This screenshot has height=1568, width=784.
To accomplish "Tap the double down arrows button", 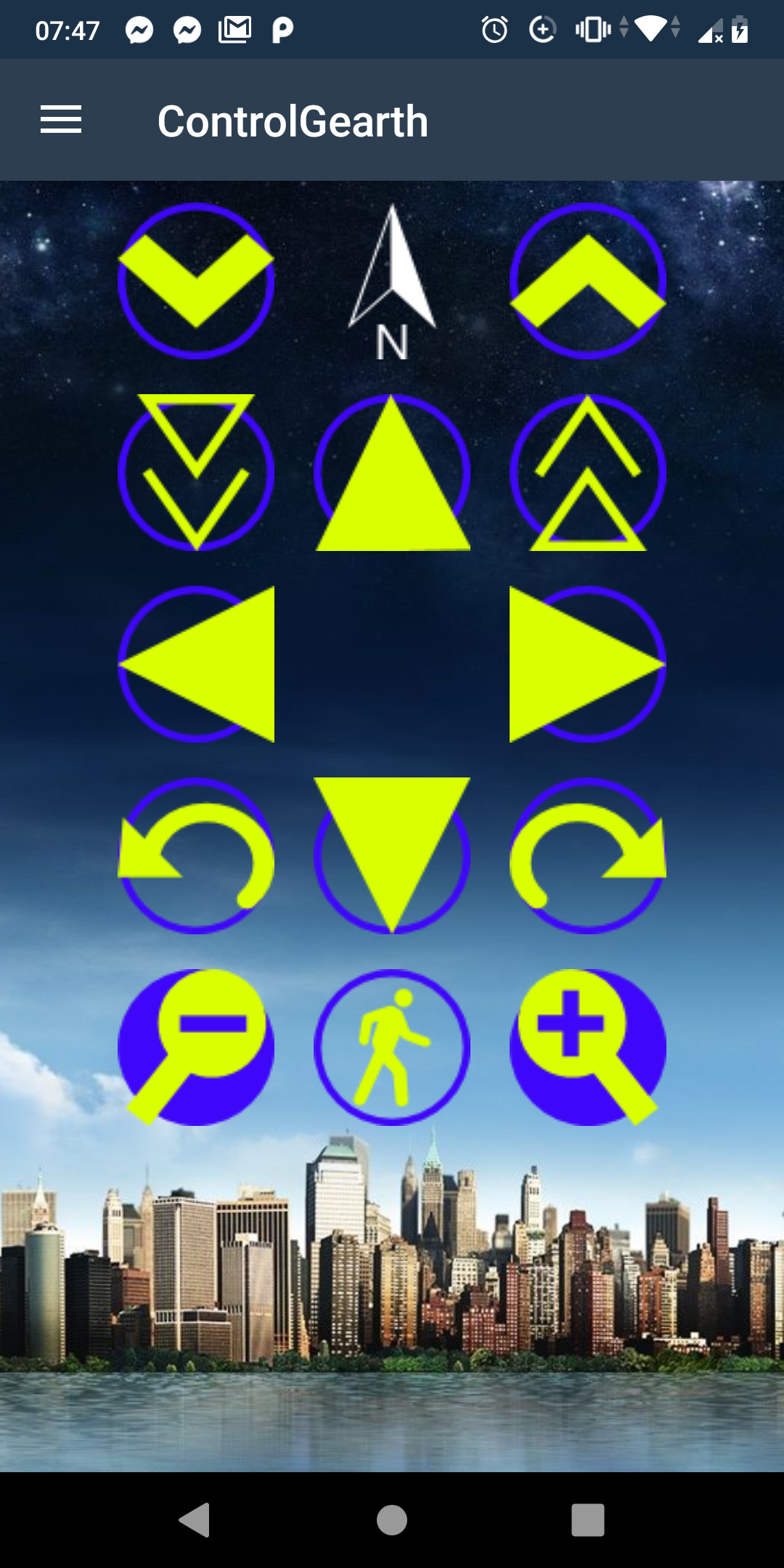I will pos(196,473).
